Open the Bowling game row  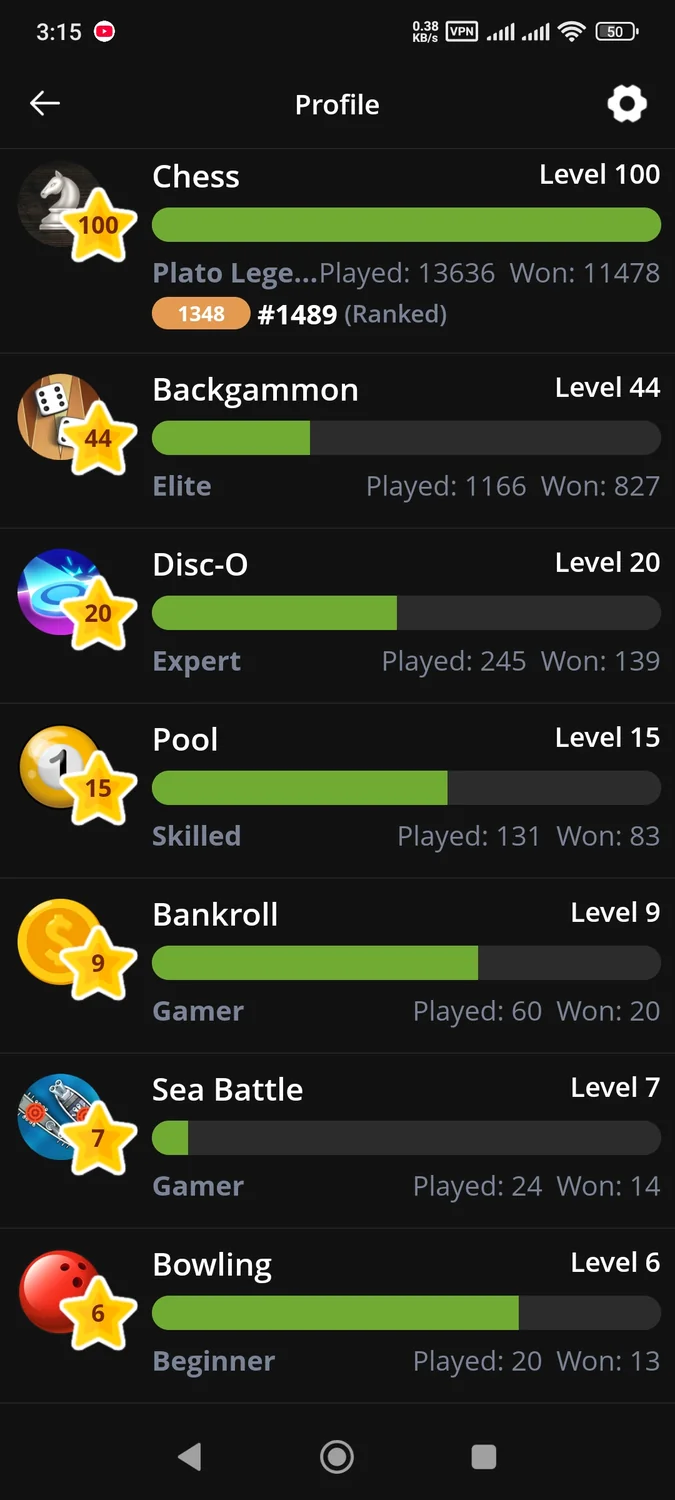[x=337, y=1315]
